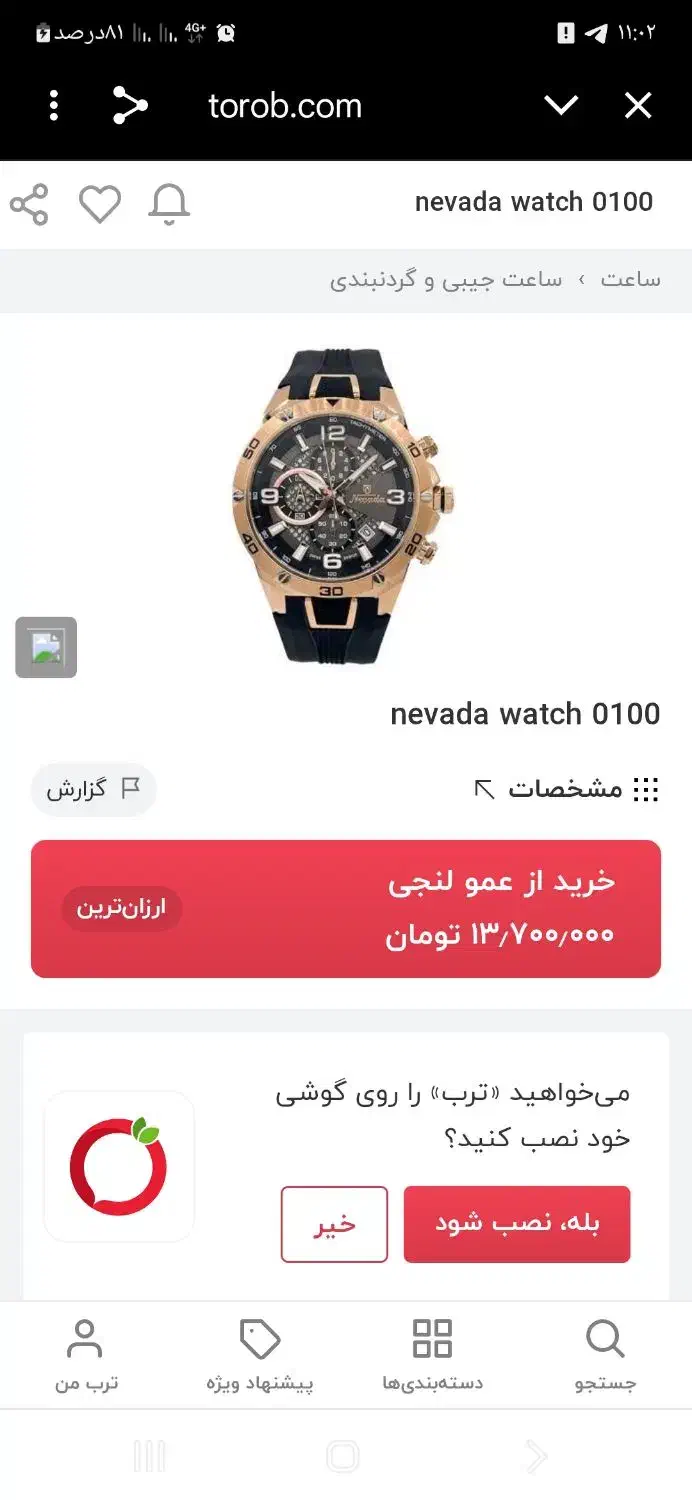The height and width of the screenshot is (1500, 692).
Task: Switch to the دسته‌بندی‌ها tab
Action: [432, 1355]
